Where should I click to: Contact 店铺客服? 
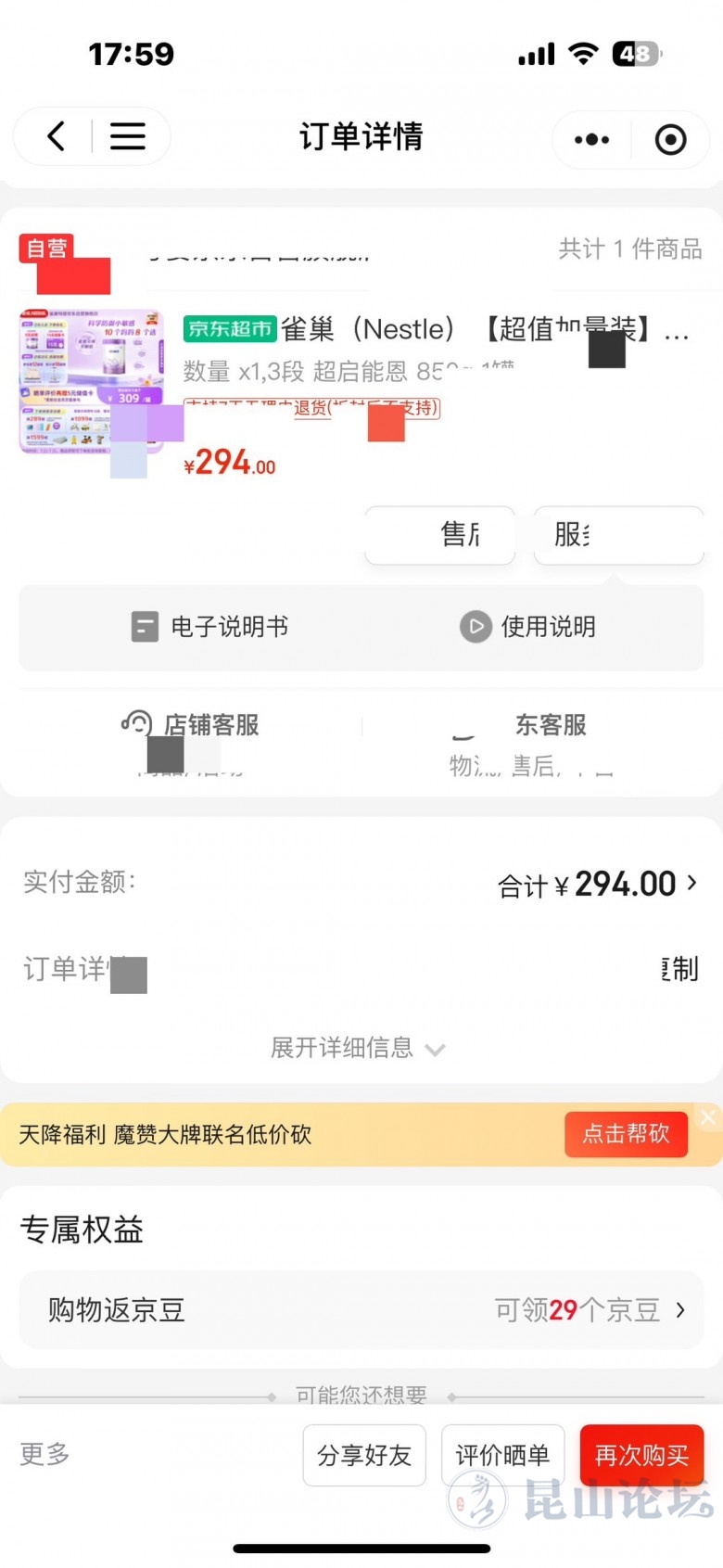click(191, 725)
